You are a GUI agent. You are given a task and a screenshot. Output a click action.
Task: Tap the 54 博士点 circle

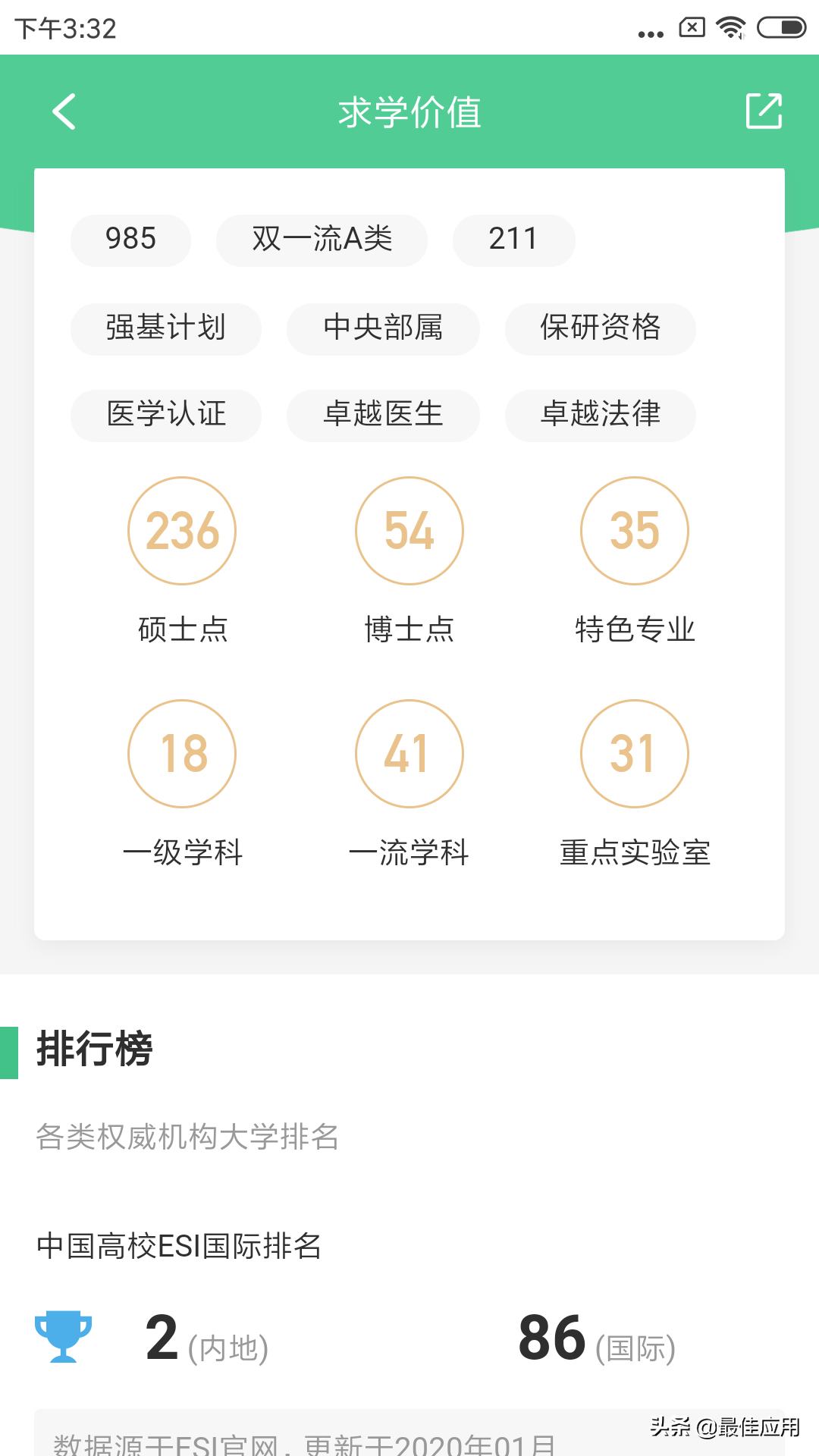pyautogui.click(x=409, y=531)
